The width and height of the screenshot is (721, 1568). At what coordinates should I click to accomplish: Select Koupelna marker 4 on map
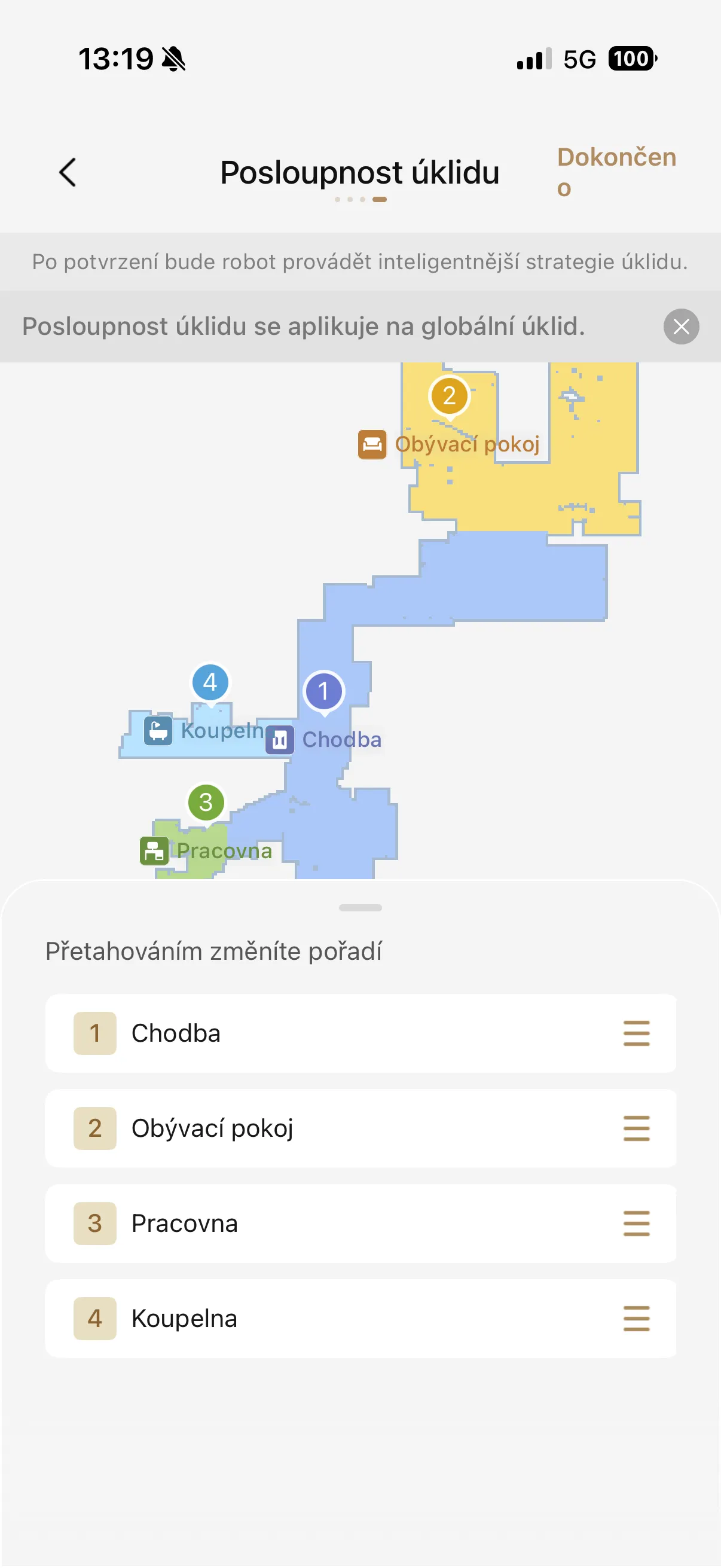210,682
